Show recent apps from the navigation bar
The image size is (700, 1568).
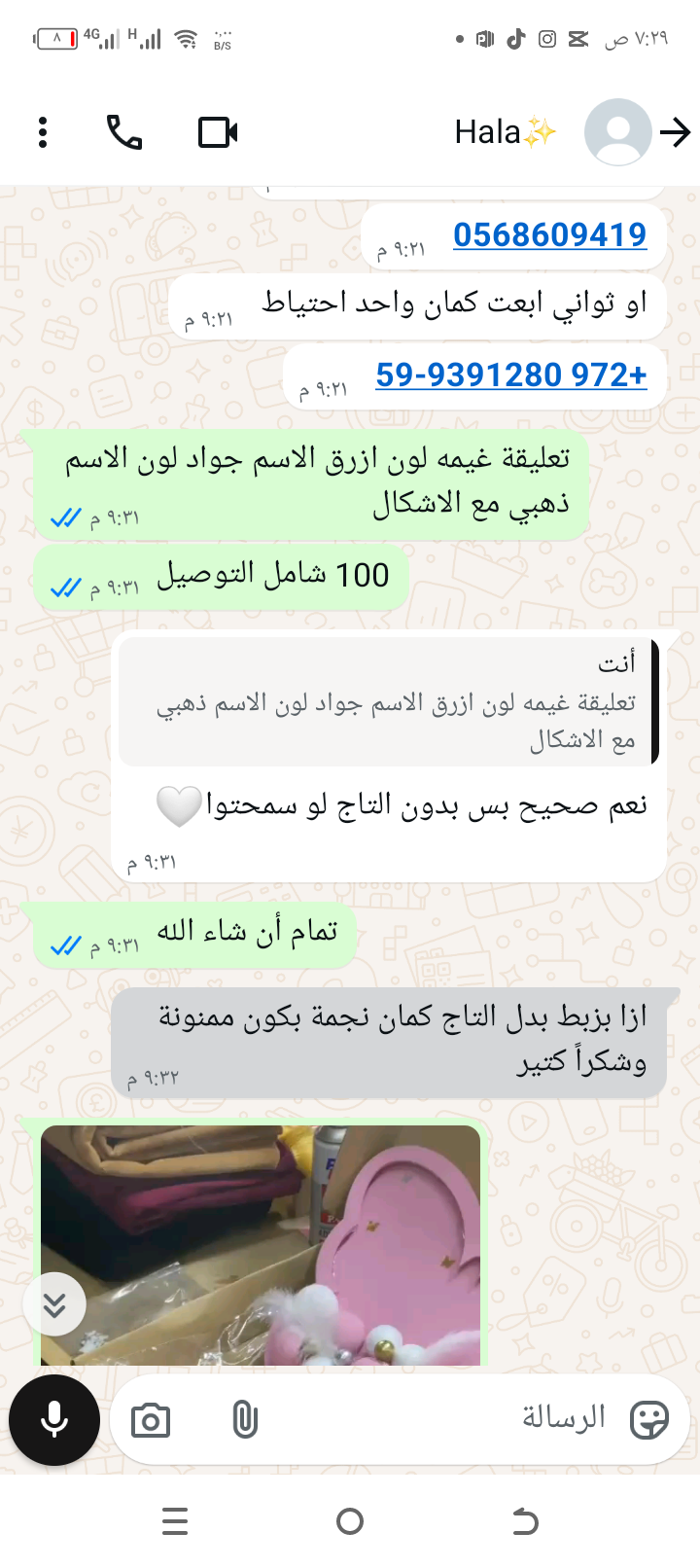175,1521
